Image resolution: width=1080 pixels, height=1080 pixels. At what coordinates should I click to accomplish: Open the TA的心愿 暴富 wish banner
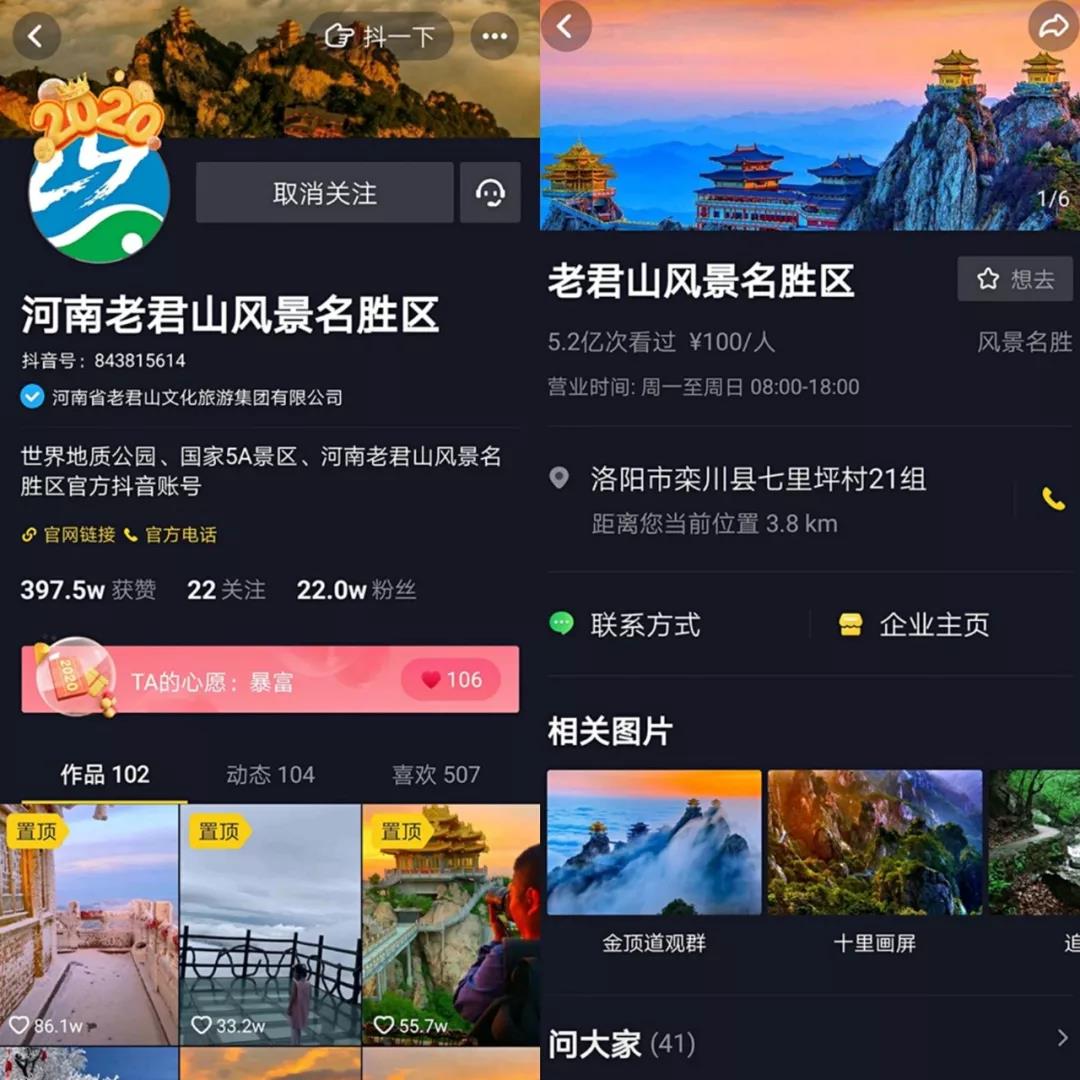[x=270, y=680]
